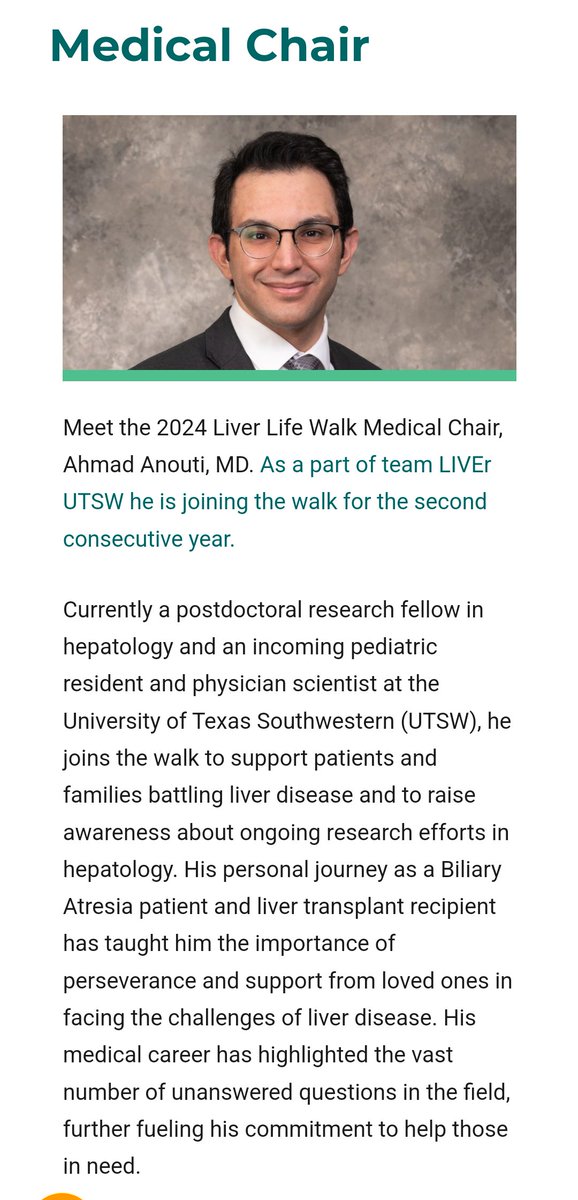Open the team LIVEr UTSW green link
This screenshot has height=1200, width=578.
click(x=275, y=501)
